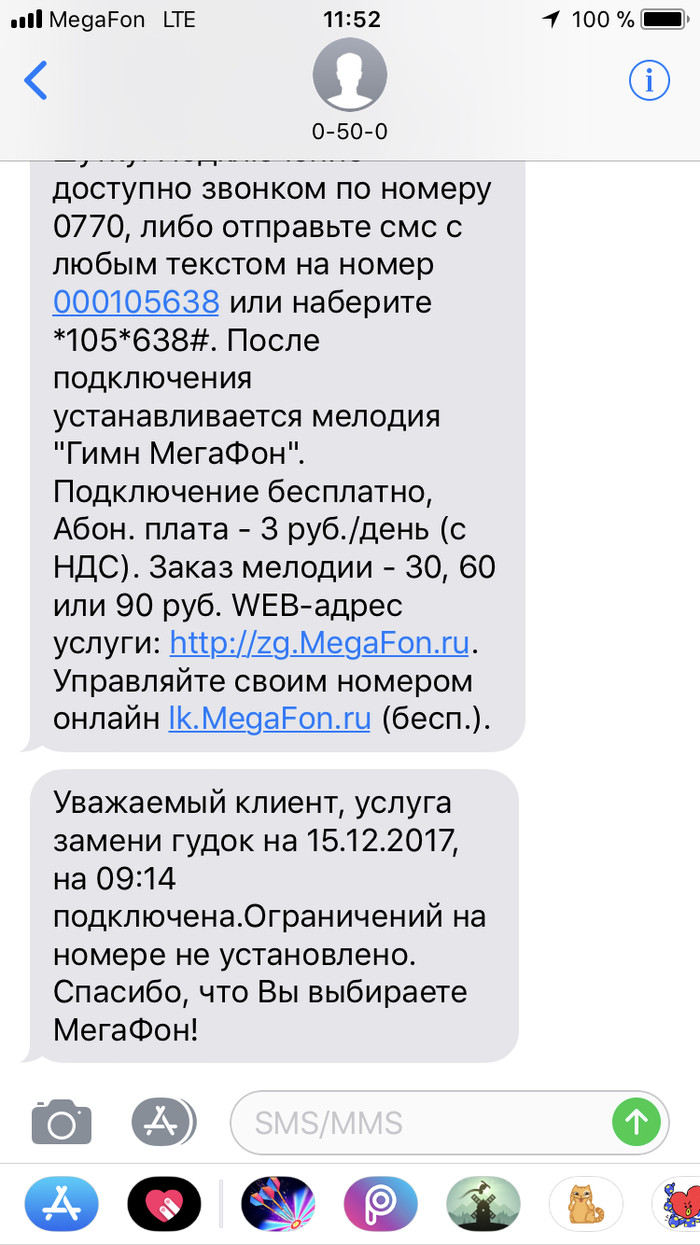700x1245 pixels.
Task: Open the darts game iMessage app
Action: [278, 1204]
